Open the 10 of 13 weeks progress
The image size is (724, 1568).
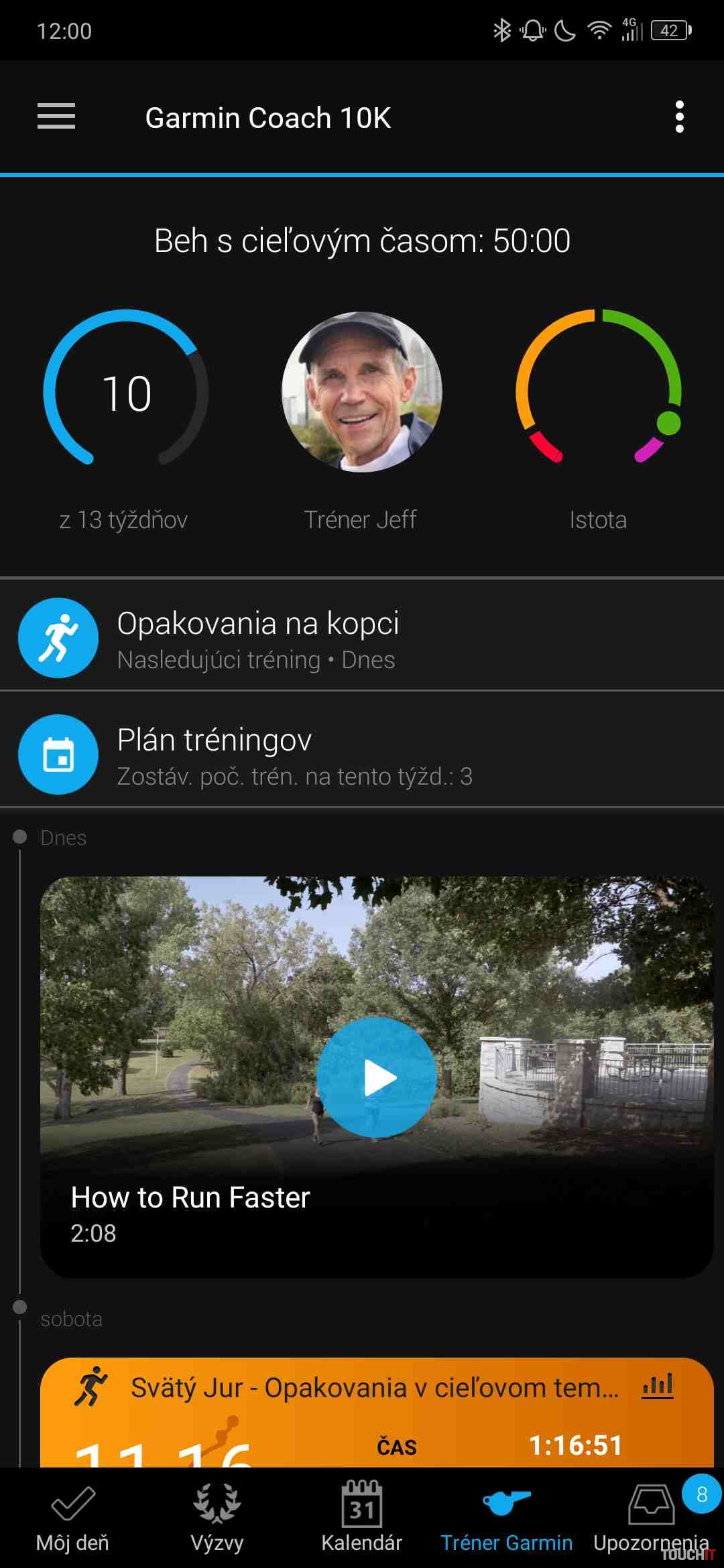click(126, 391)
